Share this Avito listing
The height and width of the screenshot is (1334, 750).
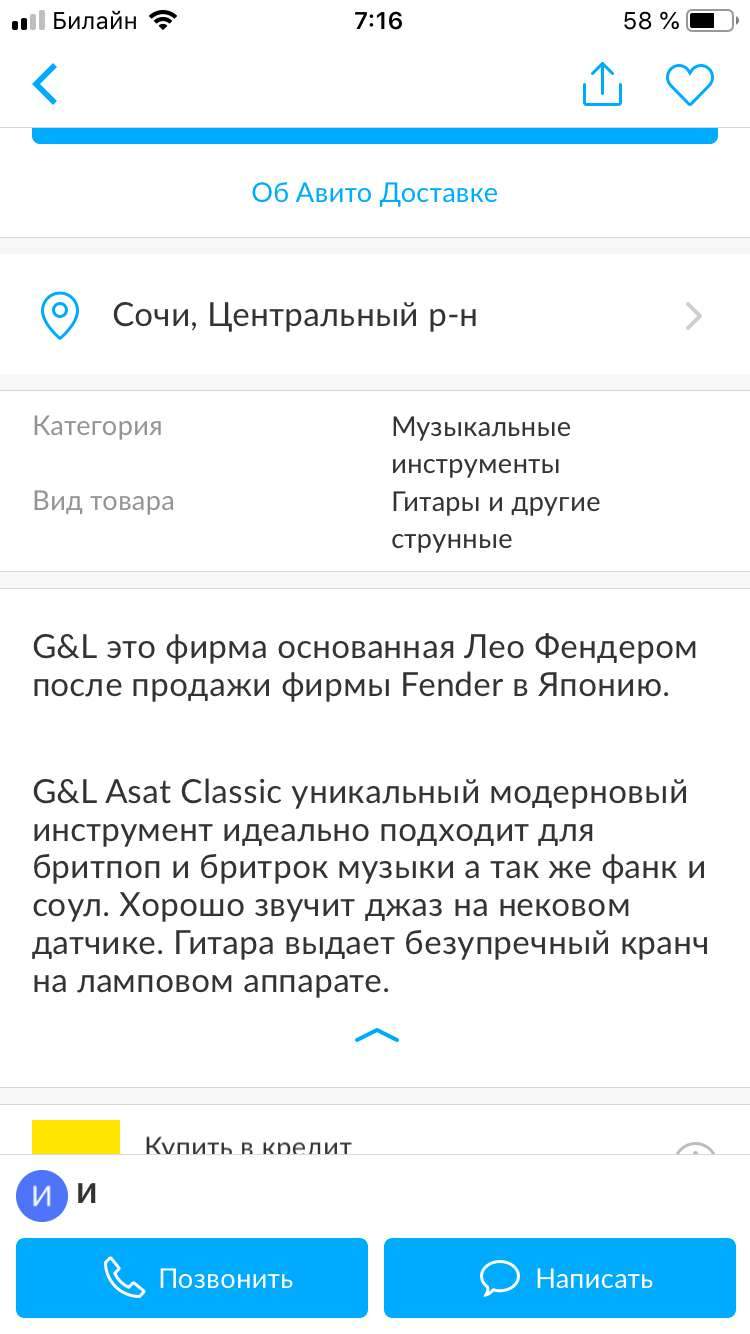602,85
